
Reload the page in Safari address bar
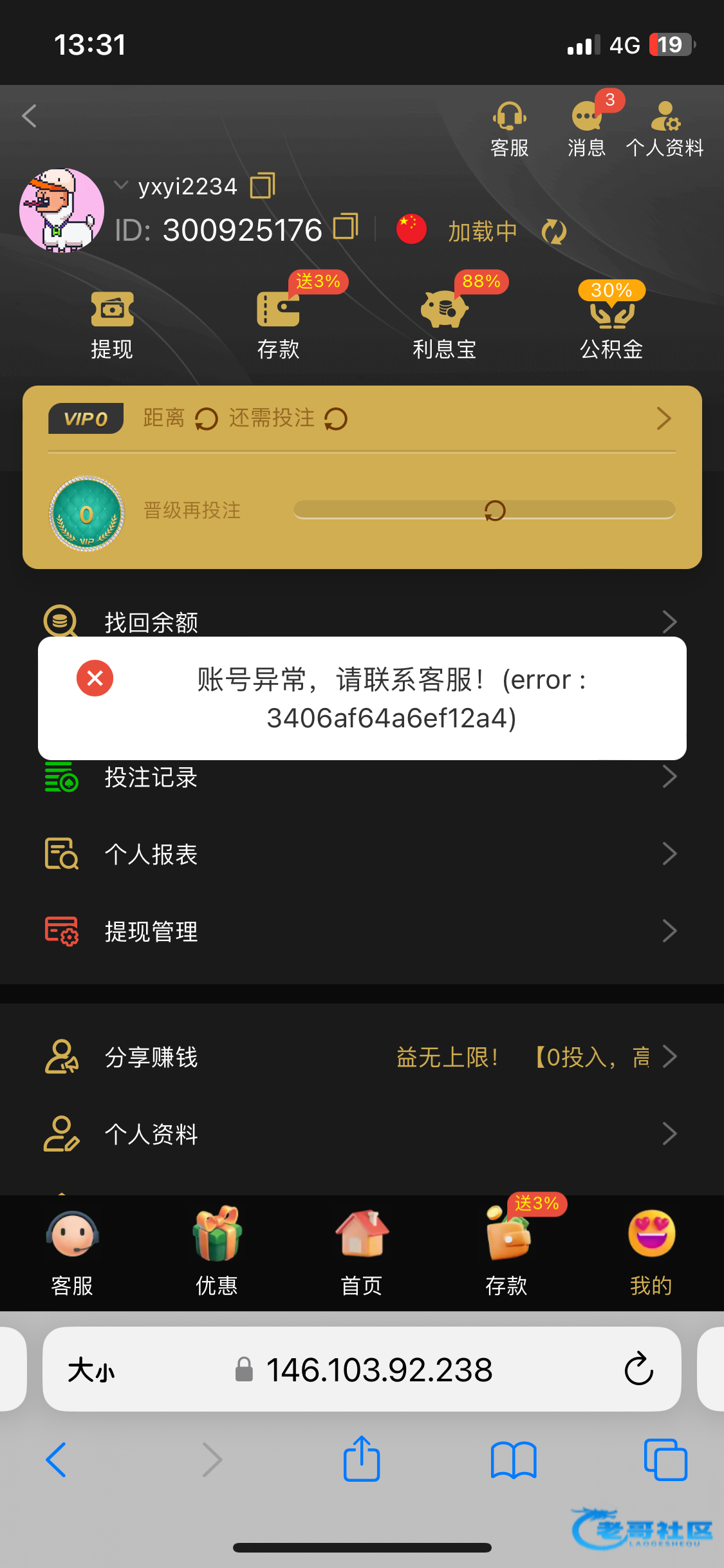638,1369
